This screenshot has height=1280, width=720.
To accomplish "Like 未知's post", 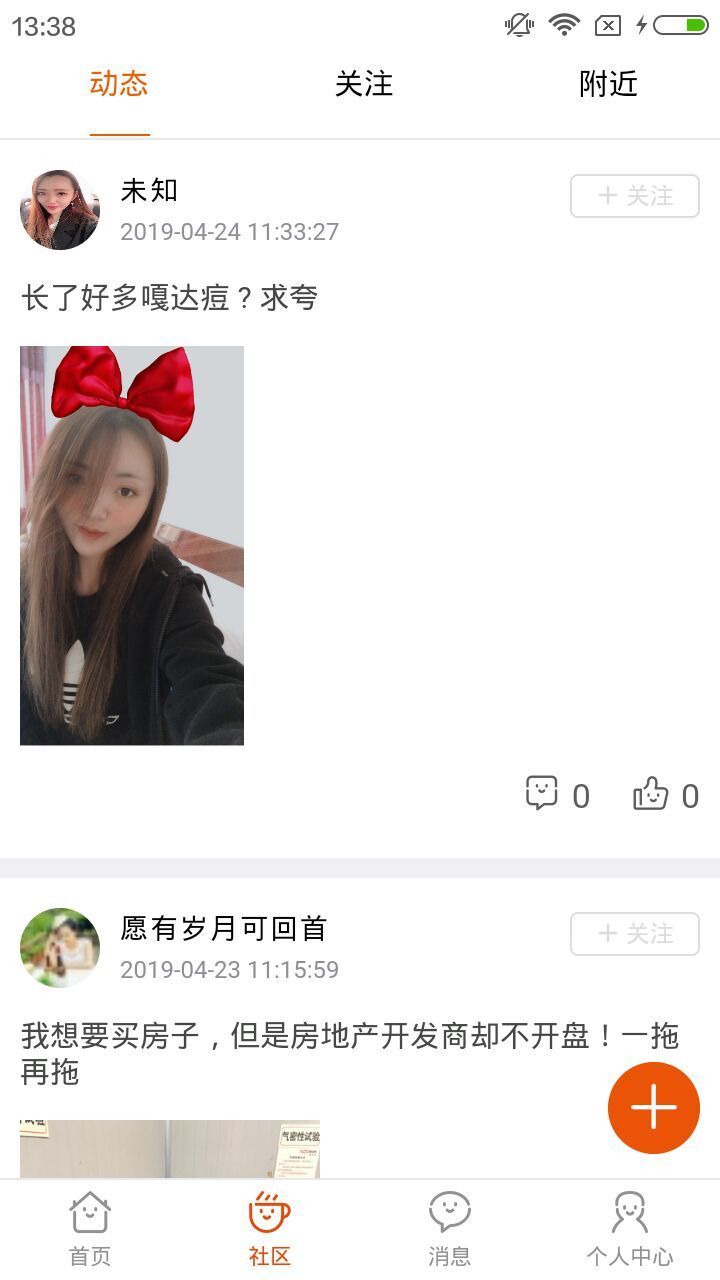I will point(651,794).
